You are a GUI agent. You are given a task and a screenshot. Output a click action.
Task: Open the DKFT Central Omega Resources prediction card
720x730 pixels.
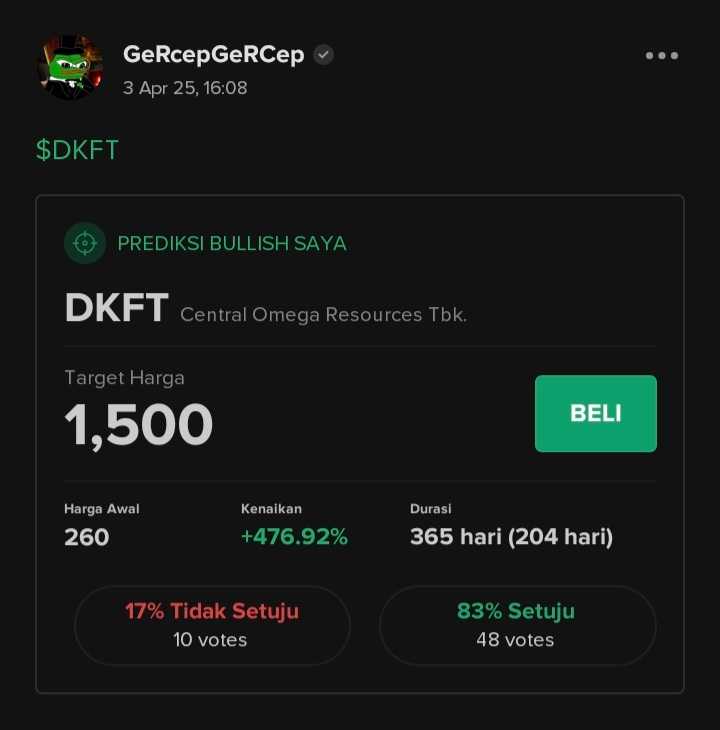[265, 308]
